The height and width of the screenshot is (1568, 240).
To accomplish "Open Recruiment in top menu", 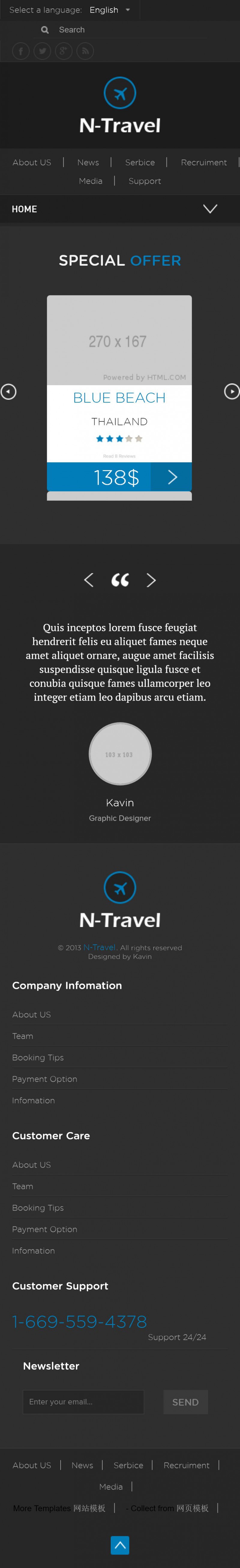I will (x=203, y=162).
